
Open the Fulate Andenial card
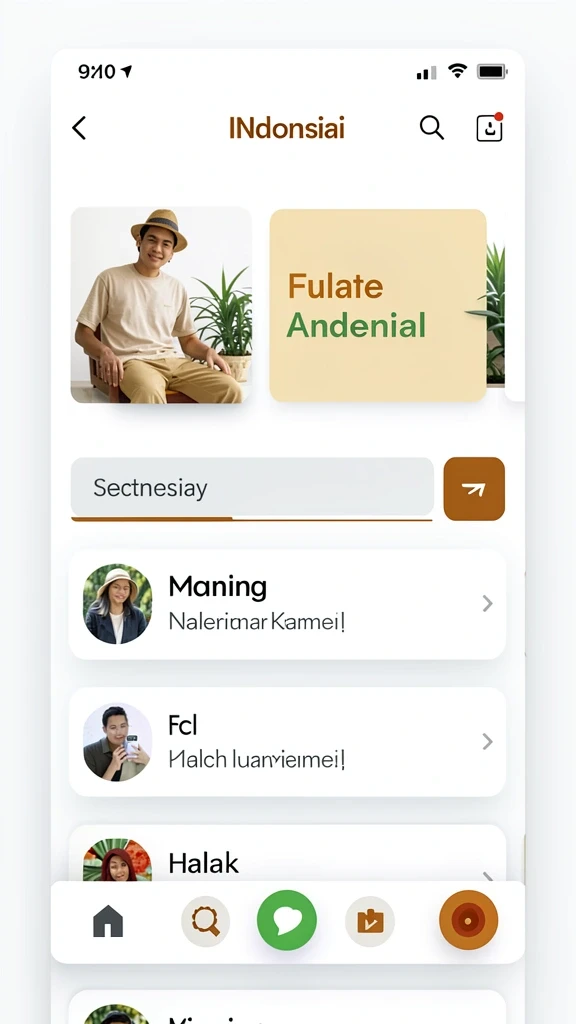tap(377, 305)
